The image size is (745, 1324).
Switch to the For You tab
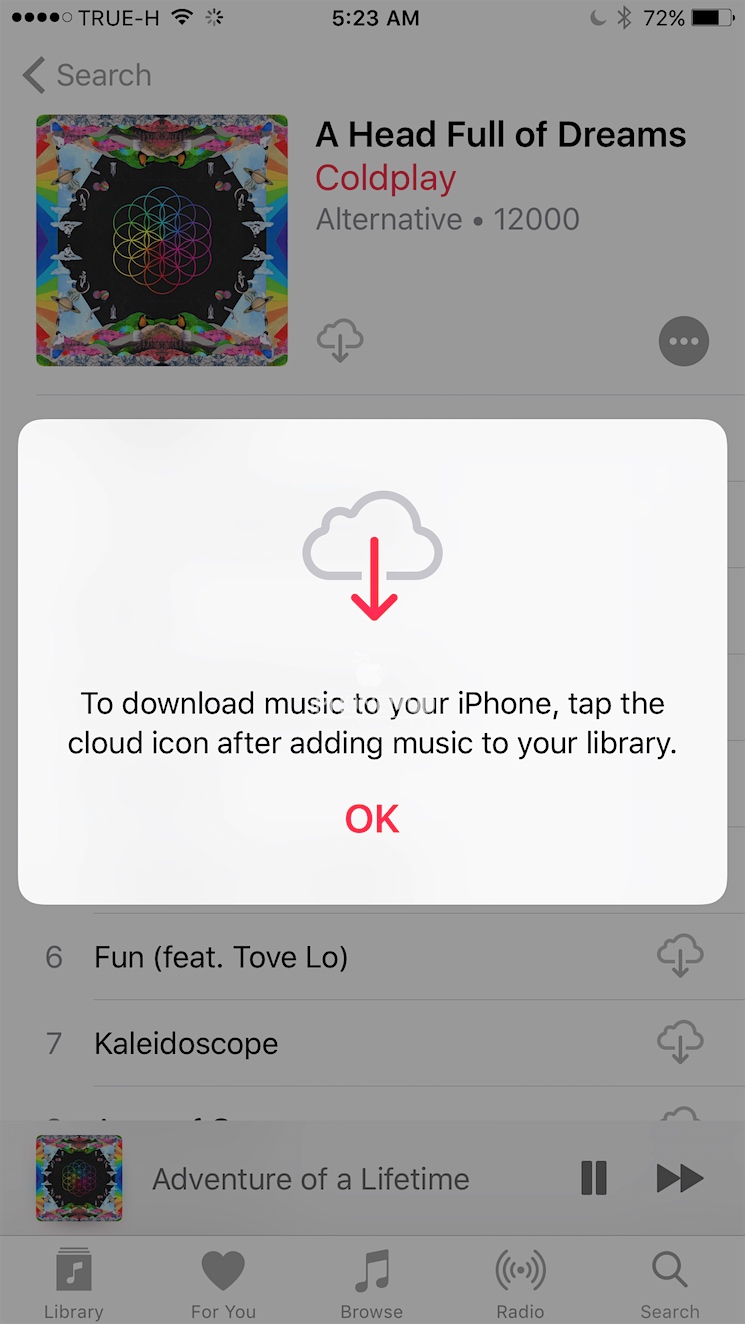[223, 1285]
